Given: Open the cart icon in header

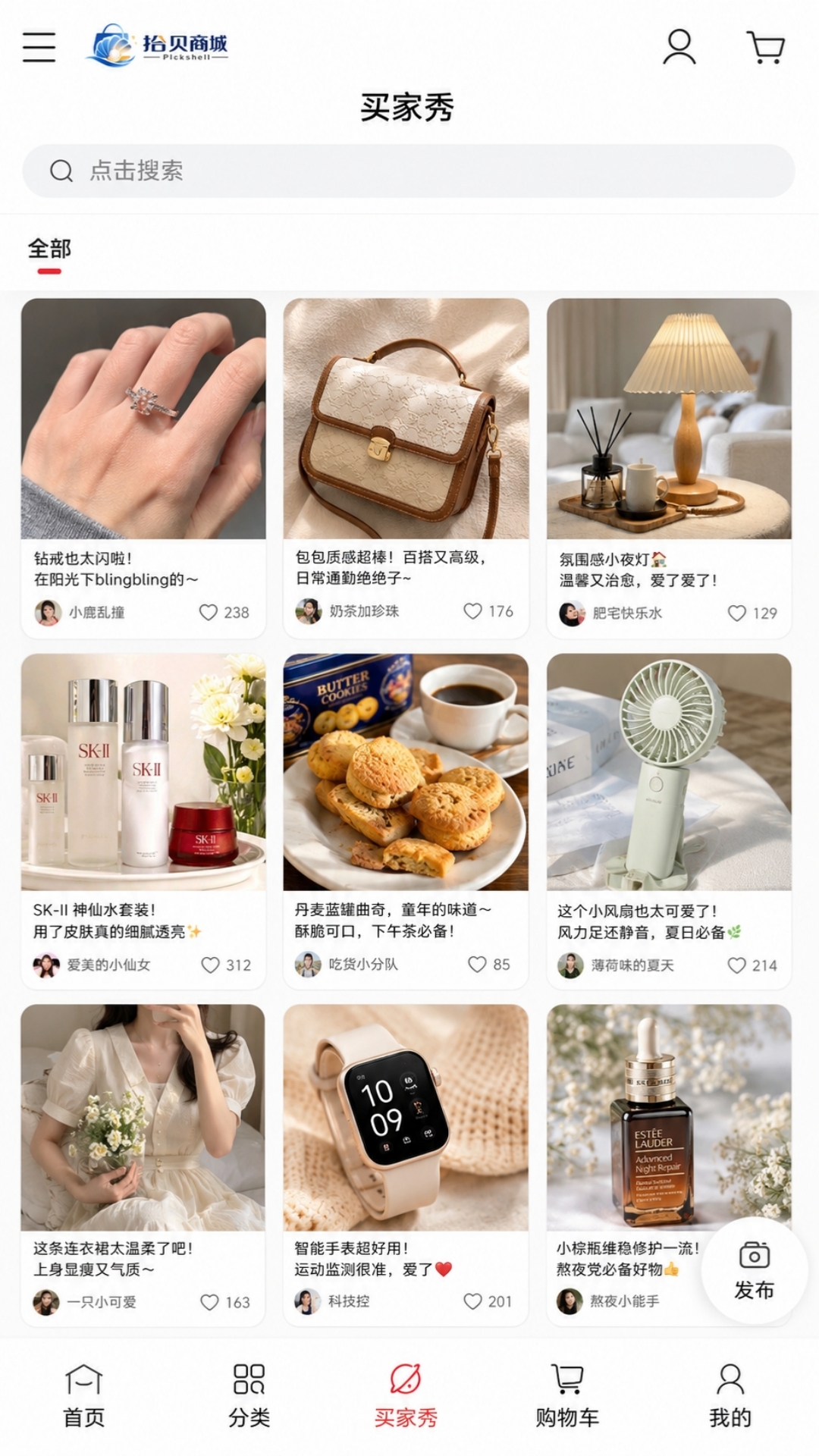Looking at the screenshot, I should pos(766,47).
